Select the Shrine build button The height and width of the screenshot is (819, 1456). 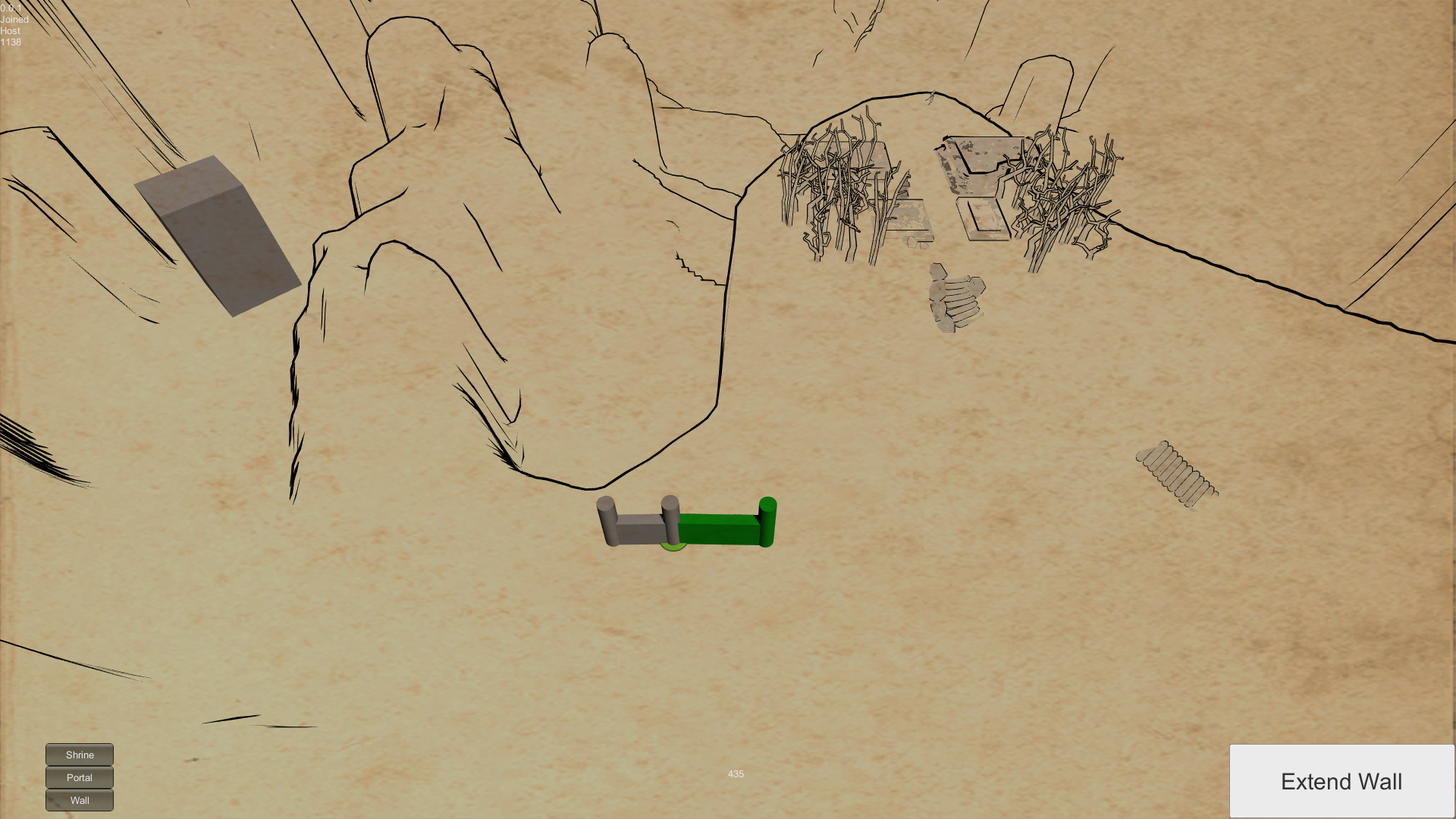point(80,755)
